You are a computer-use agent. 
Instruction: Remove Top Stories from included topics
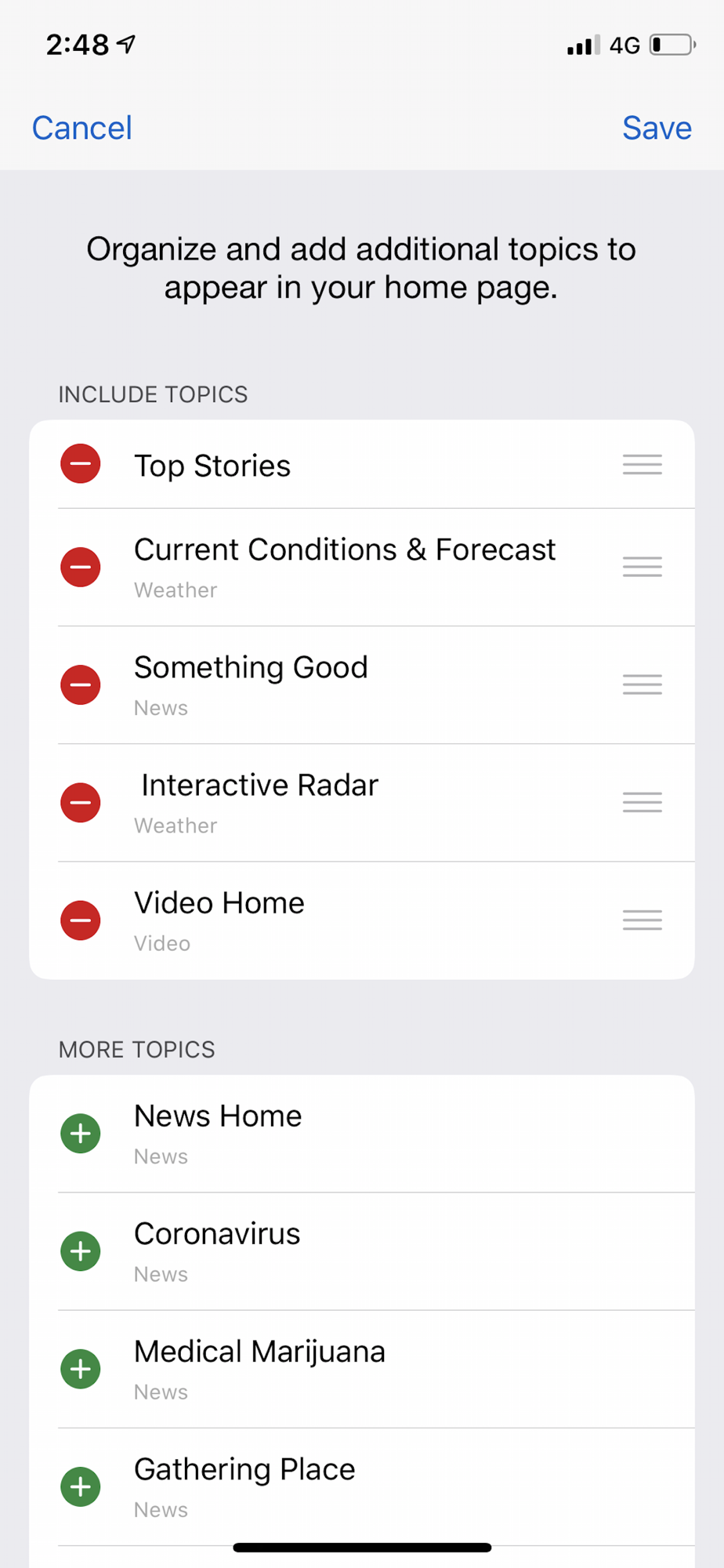81,464
